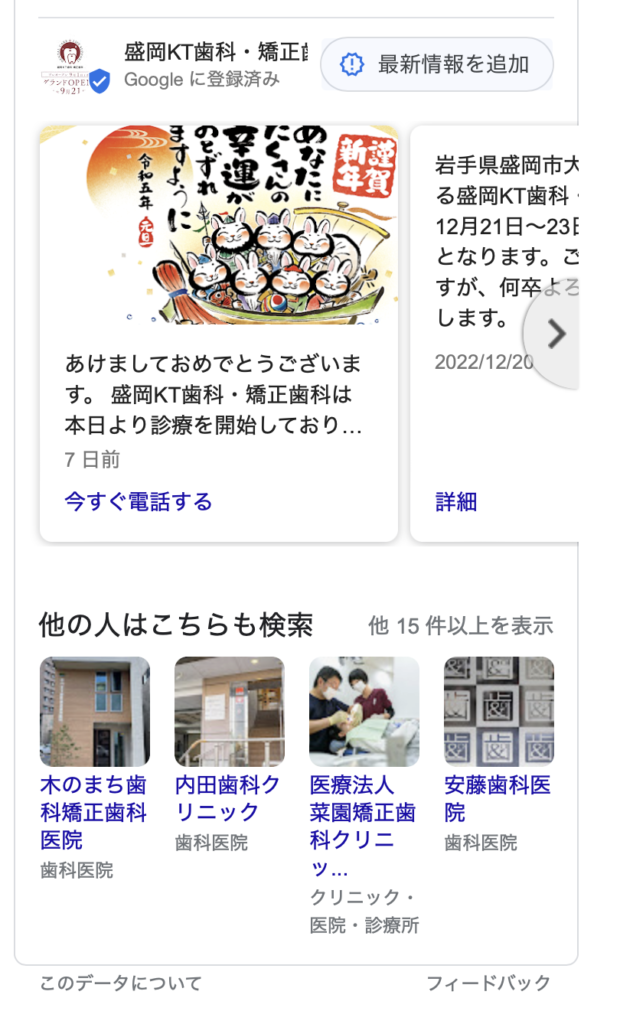
Task: Tap the 最新情報を追加 button
Action: (436, 65)
